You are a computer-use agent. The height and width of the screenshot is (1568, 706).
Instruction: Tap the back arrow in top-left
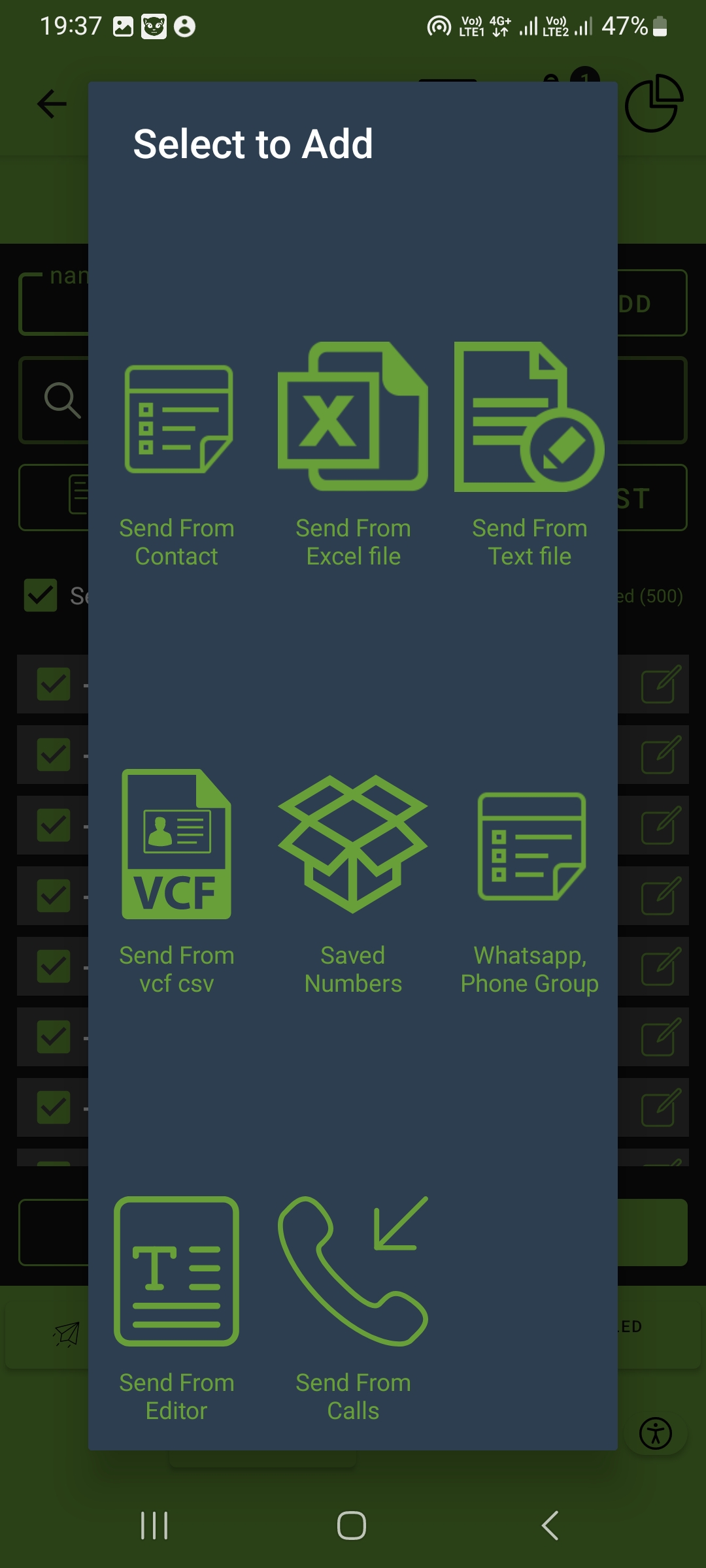coord(51,105)
